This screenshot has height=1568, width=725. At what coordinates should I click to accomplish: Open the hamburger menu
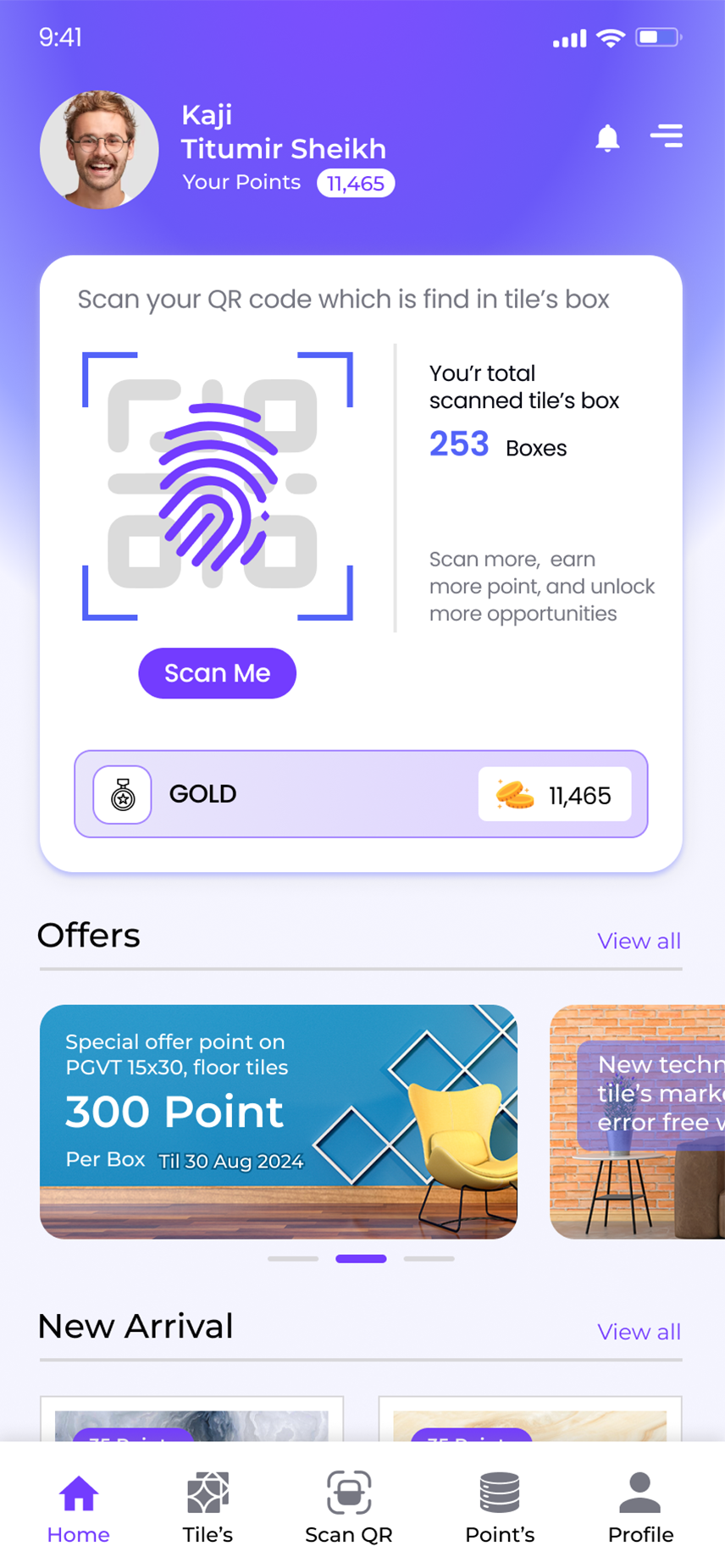click(667, 135)
